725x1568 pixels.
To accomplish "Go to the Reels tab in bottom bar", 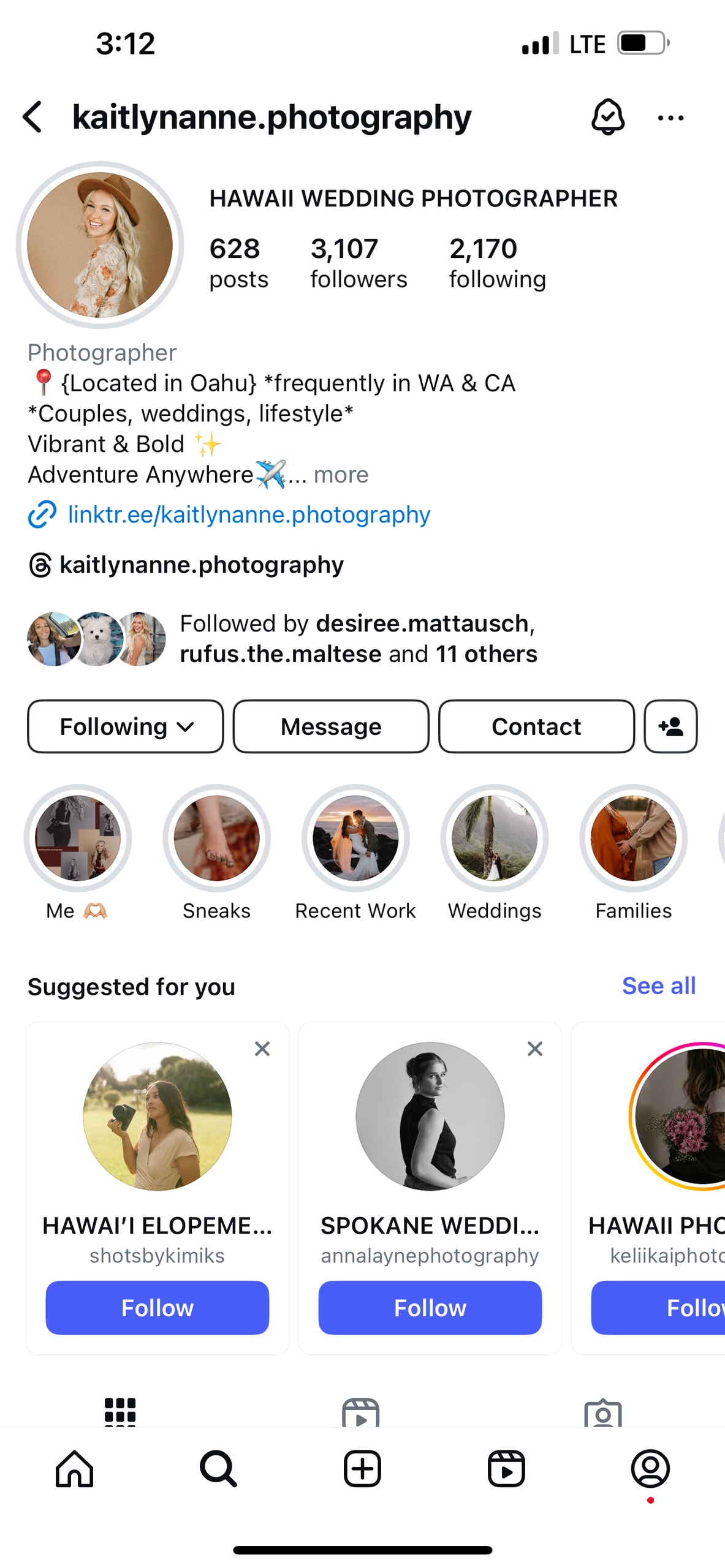I will [506, 1469].
